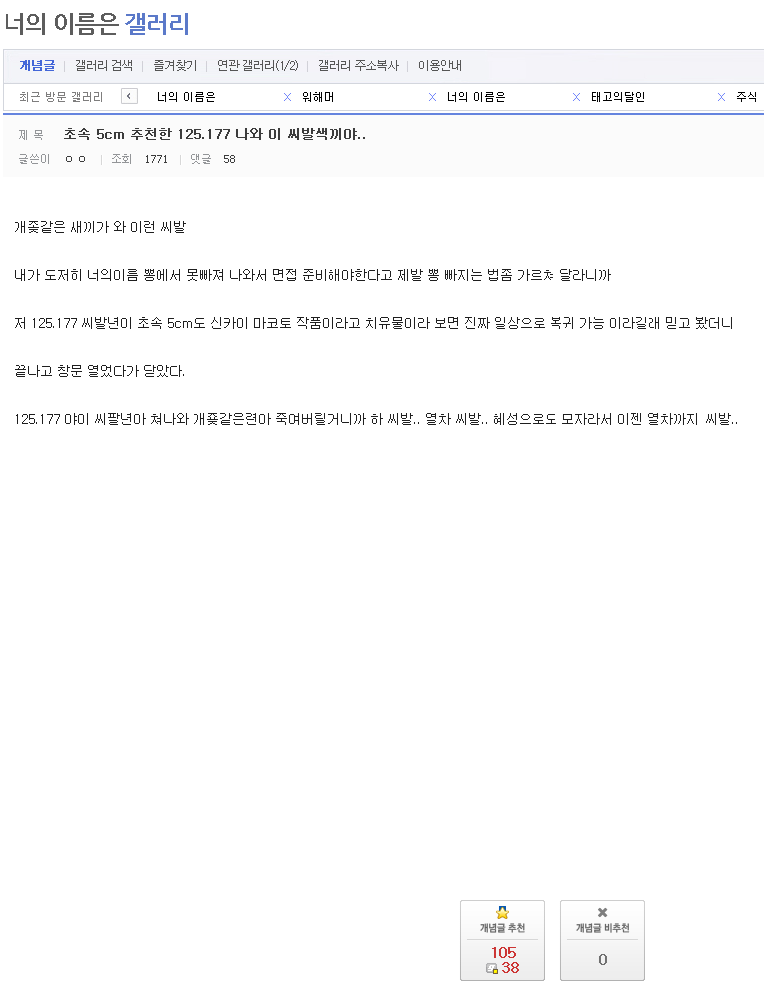The width and height of the screenshot is (764, 996).
Task: Open 갤러리 검색
Action: click(104, 66)
